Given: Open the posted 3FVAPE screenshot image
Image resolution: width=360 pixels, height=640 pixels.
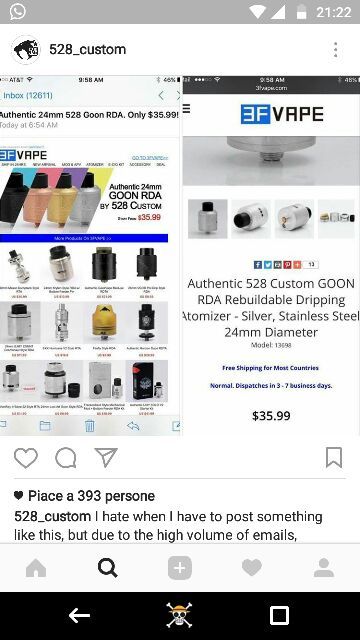Looking at the screenshot, I should (x=180, y=256).
